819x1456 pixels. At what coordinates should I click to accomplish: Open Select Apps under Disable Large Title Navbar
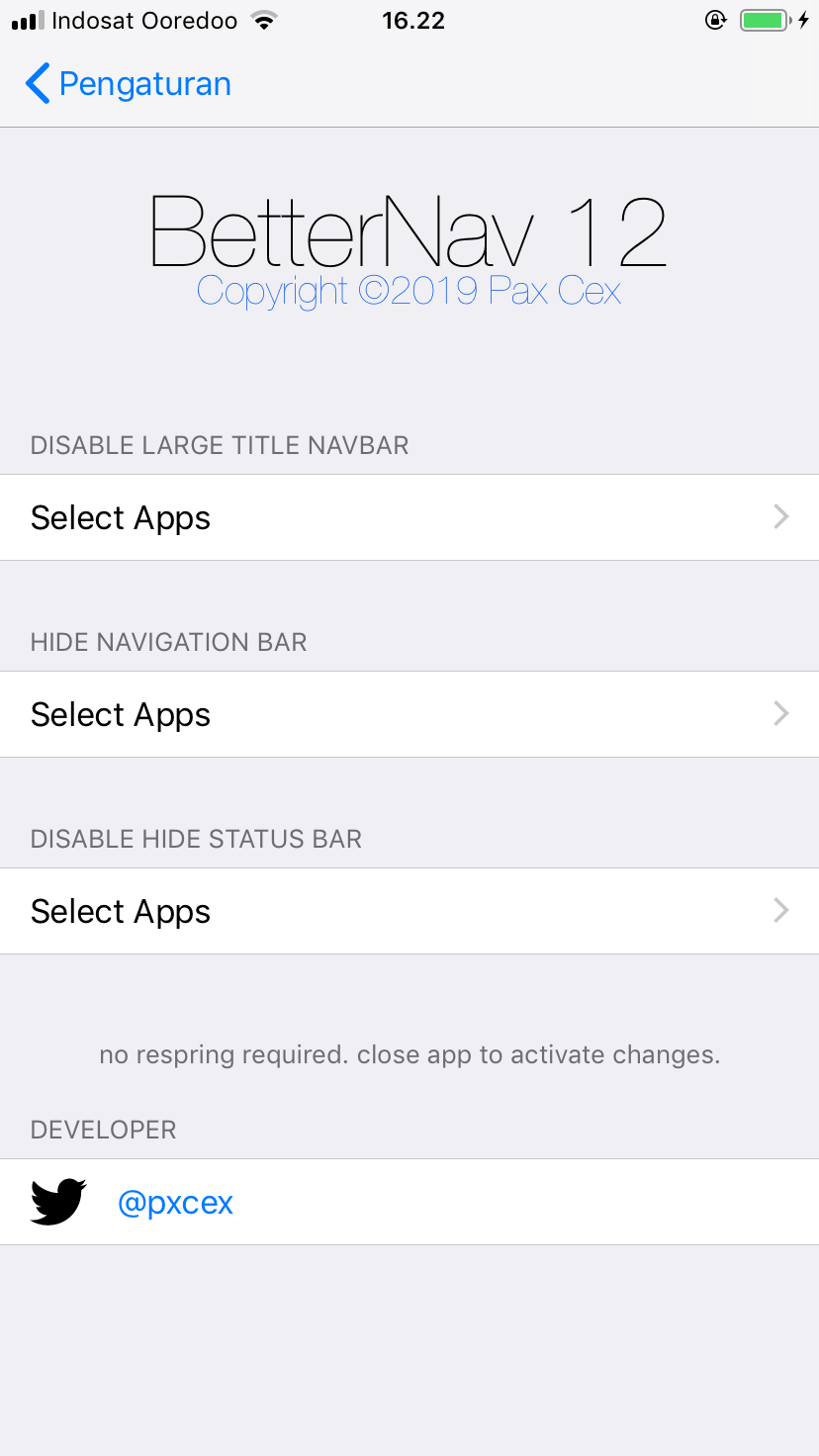coord(409,517)
